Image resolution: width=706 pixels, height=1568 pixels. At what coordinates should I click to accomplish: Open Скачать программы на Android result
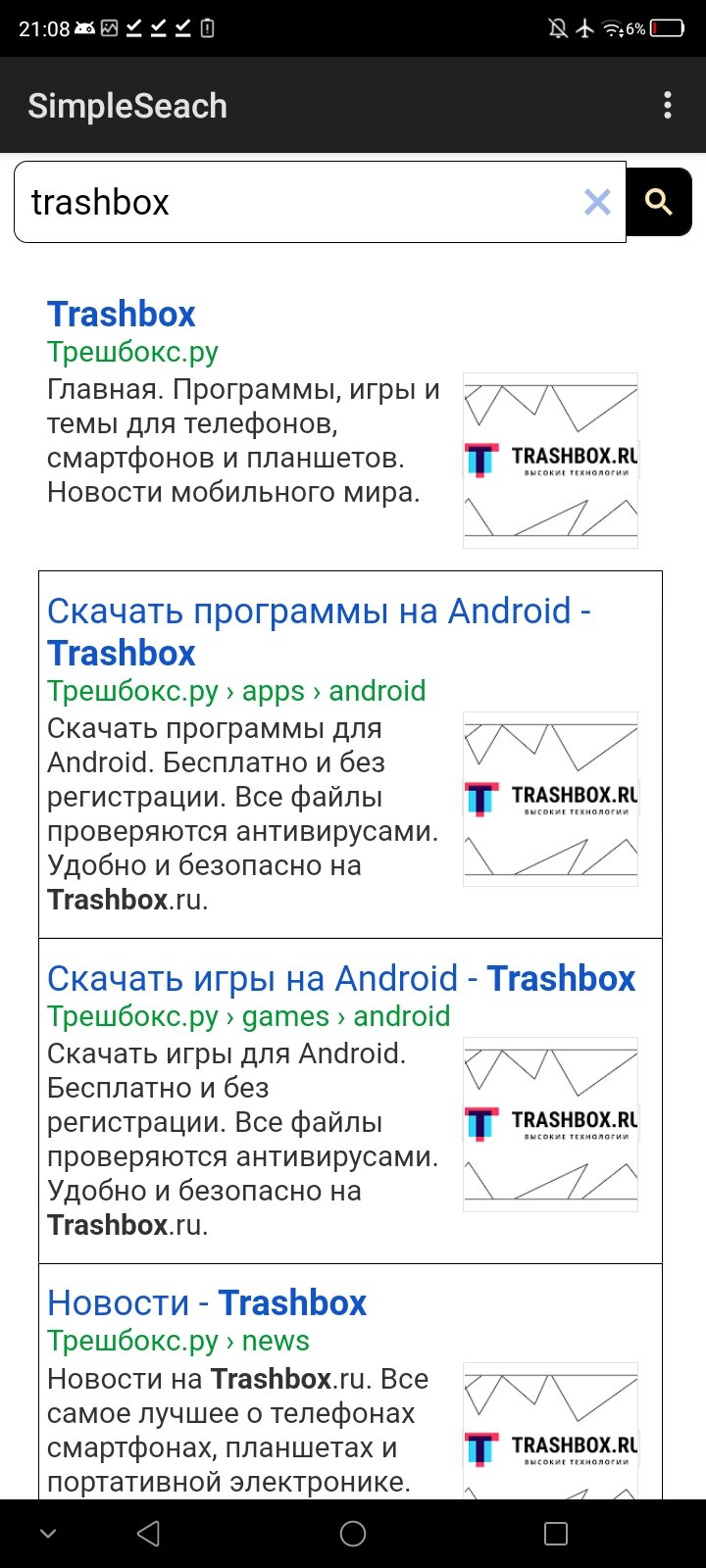click(319, 632)
